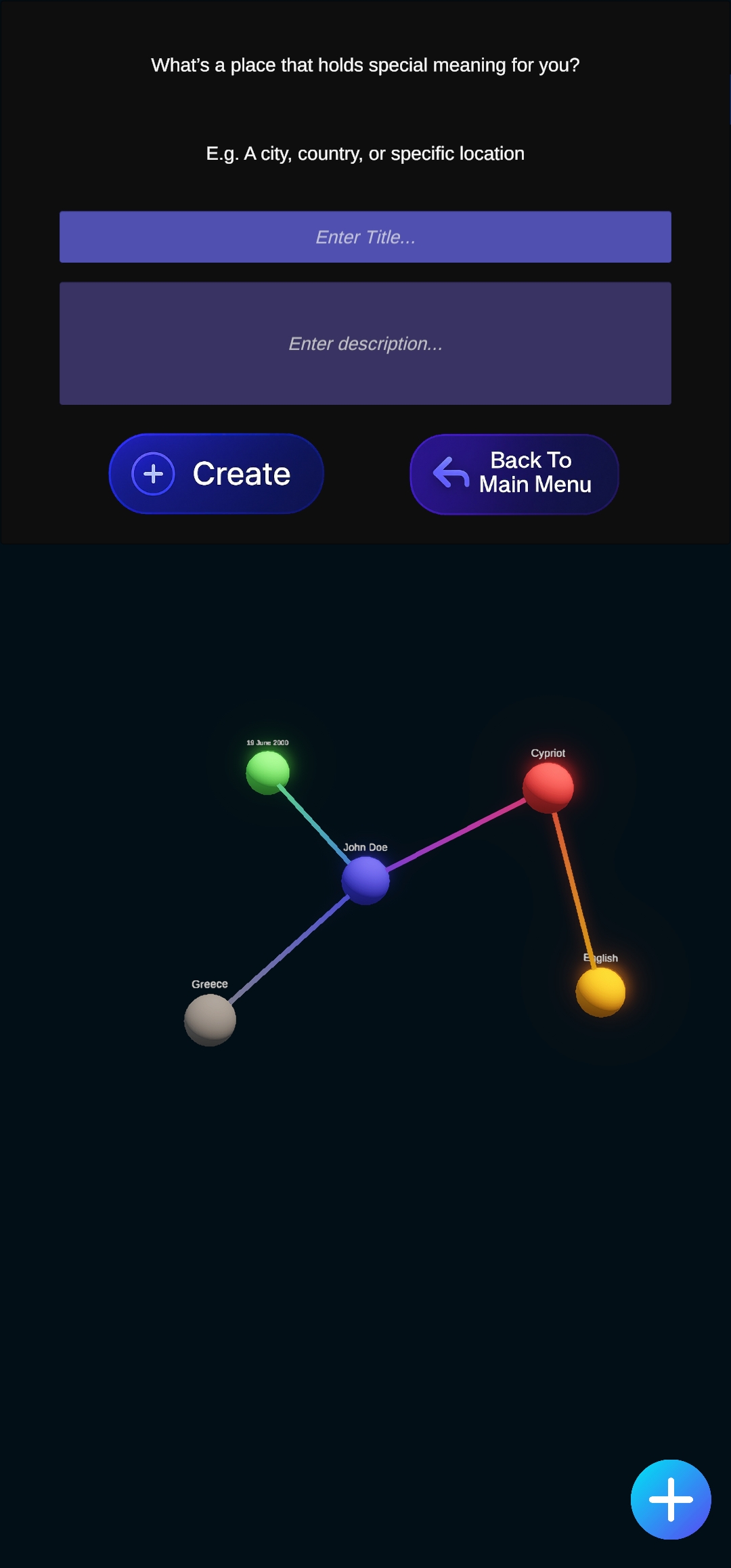
Task: Go Back To Main Menu
Action: point(514,474)
